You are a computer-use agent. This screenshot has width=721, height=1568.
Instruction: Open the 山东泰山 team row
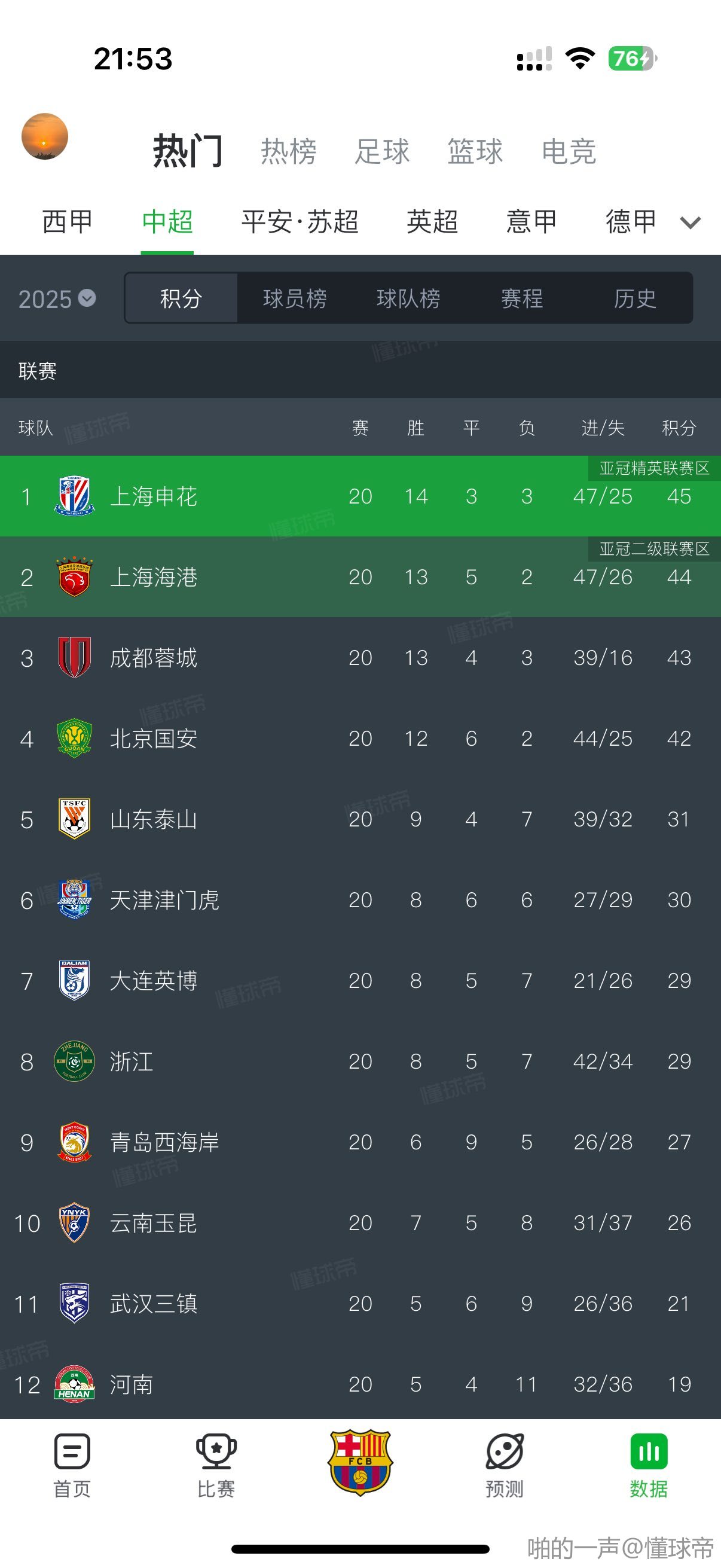point(360,819)
